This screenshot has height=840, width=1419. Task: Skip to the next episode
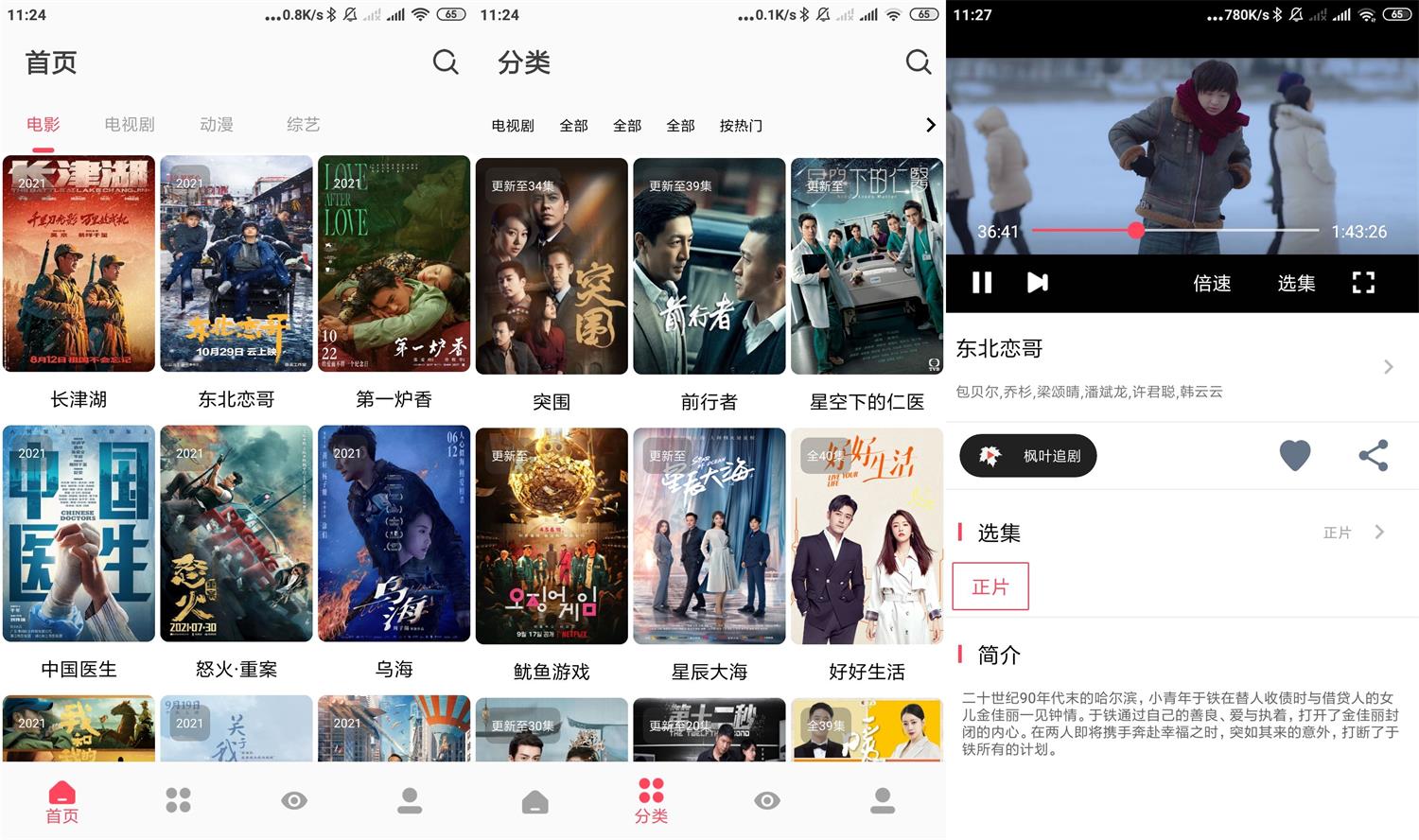(x=1038, y=282)
